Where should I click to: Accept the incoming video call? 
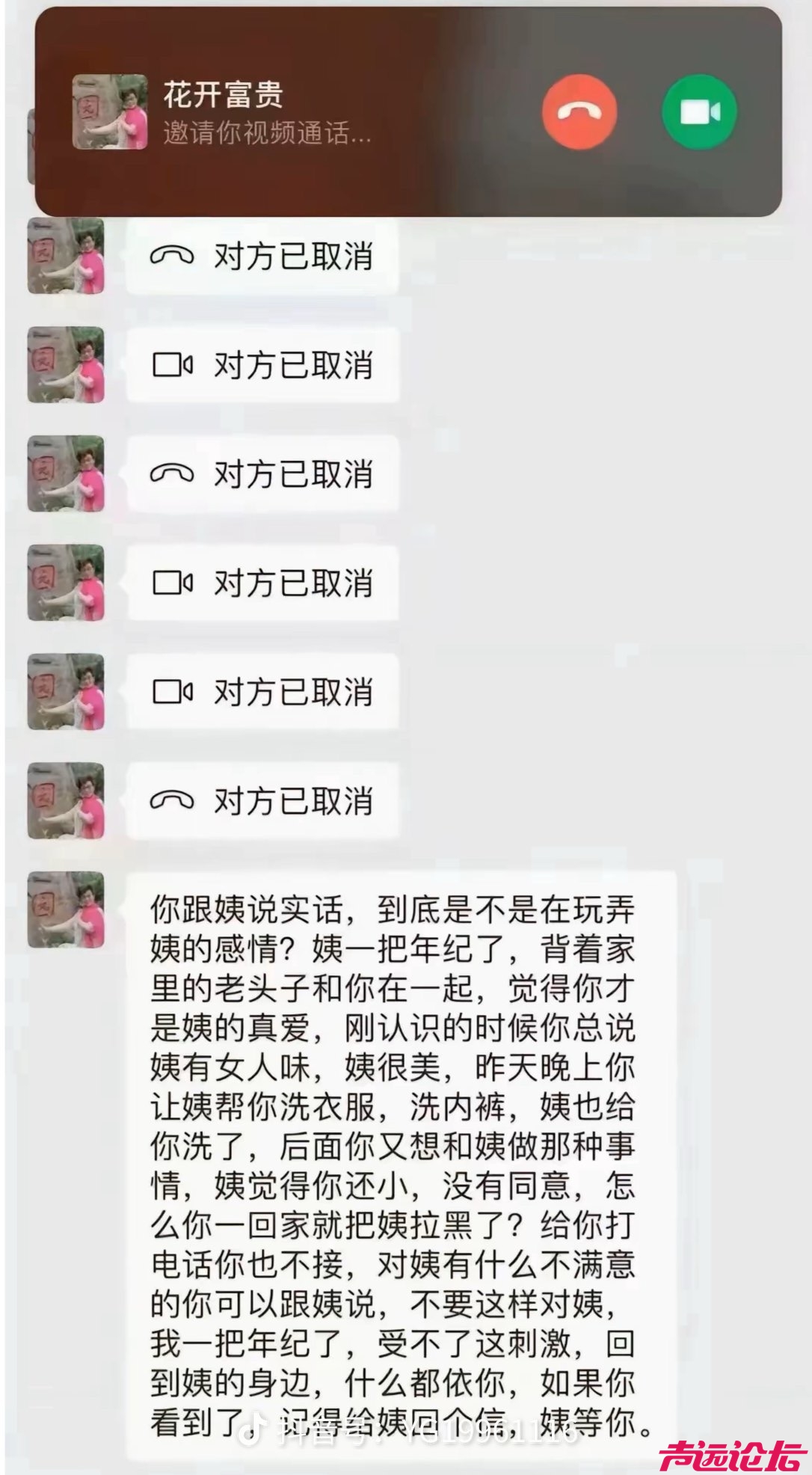pos(700,112)
